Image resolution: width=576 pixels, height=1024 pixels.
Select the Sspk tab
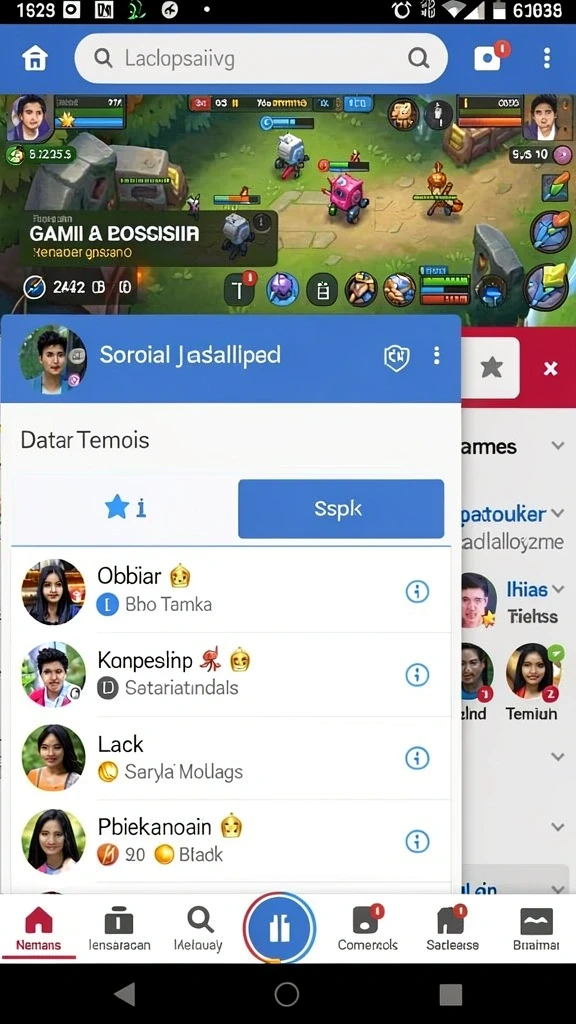pos(341,509)
